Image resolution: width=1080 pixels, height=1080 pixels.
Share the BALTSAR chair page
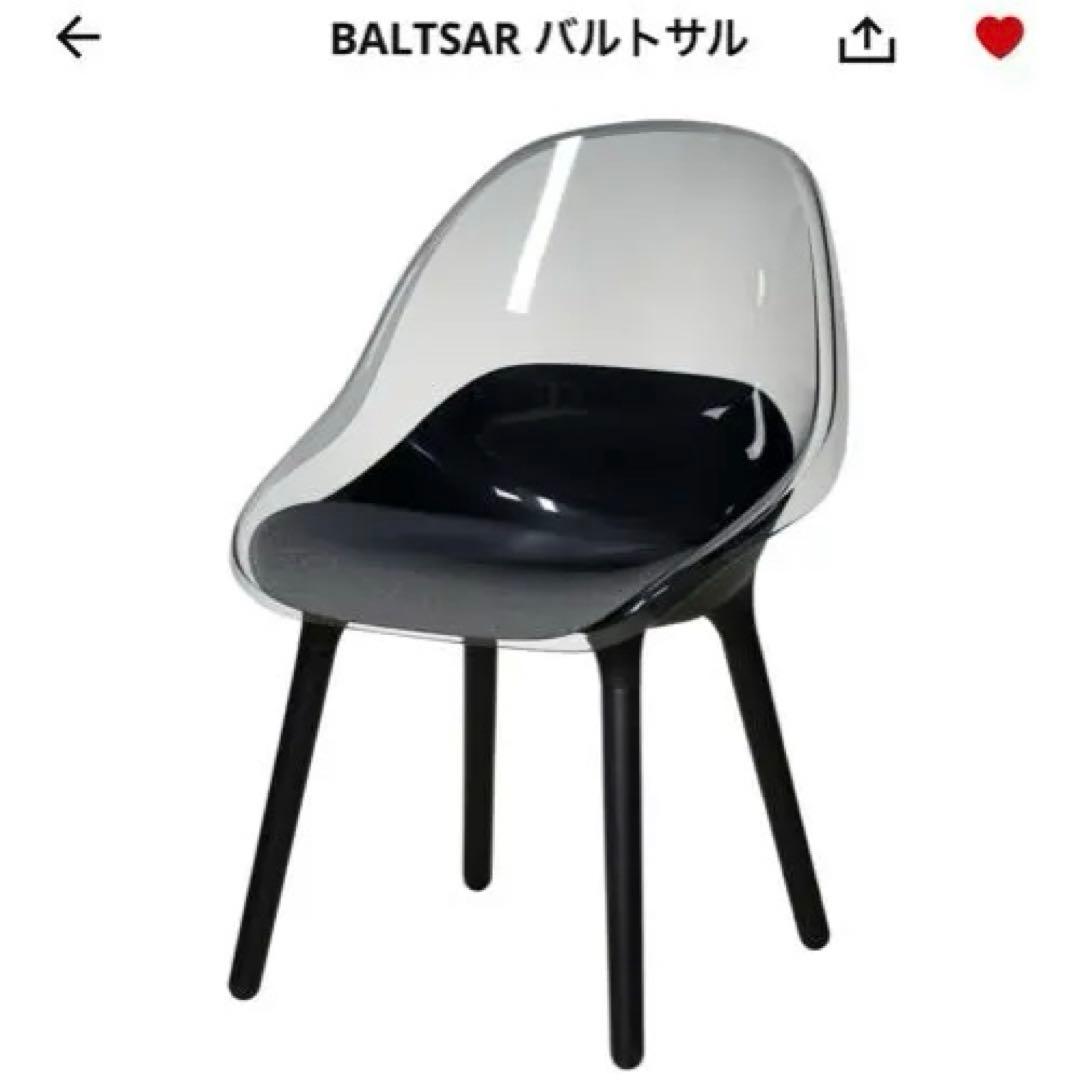[866, 40]
